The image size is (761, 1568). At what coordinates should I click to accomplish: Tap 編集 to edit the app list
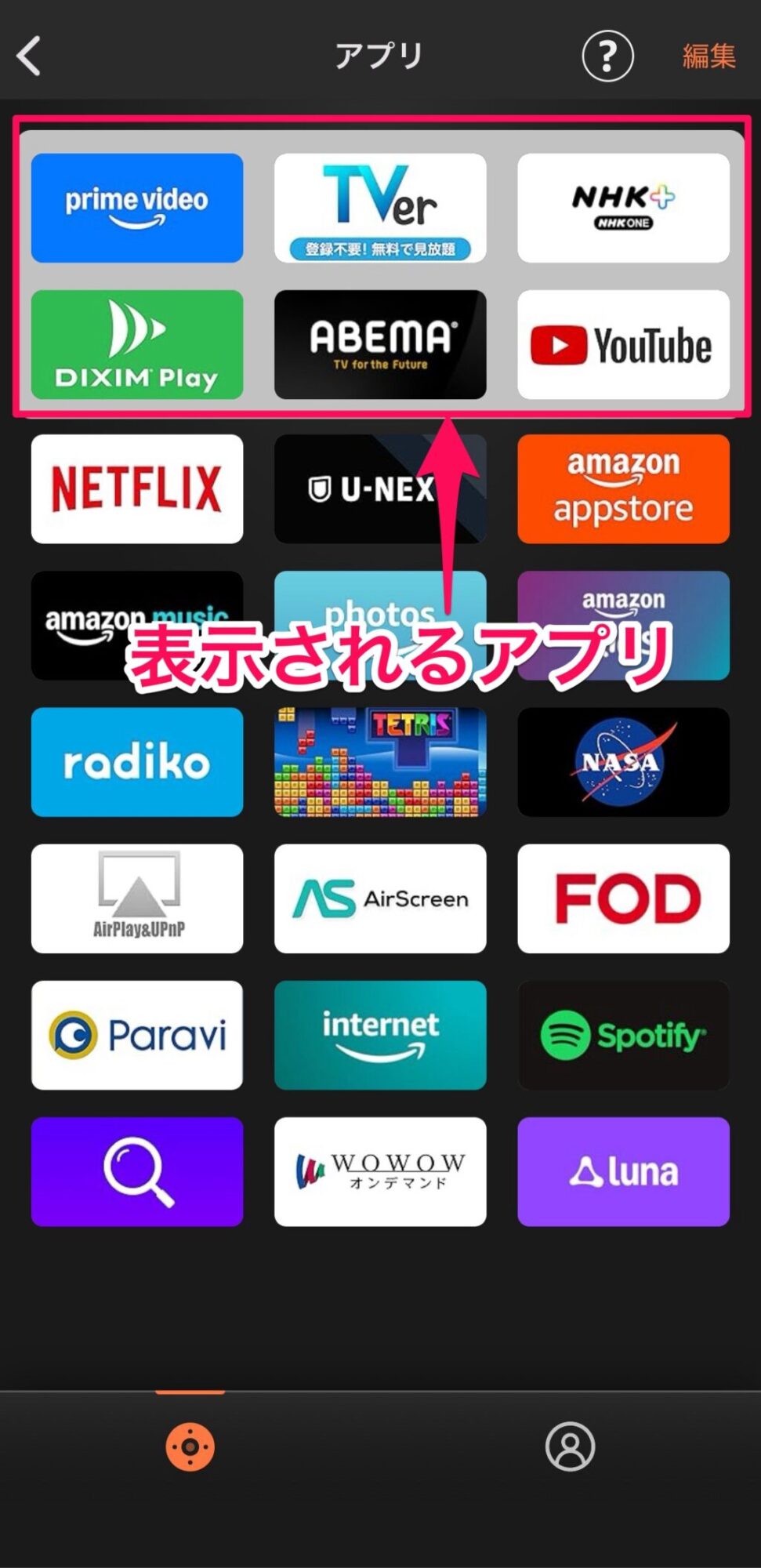pos(708,56)
